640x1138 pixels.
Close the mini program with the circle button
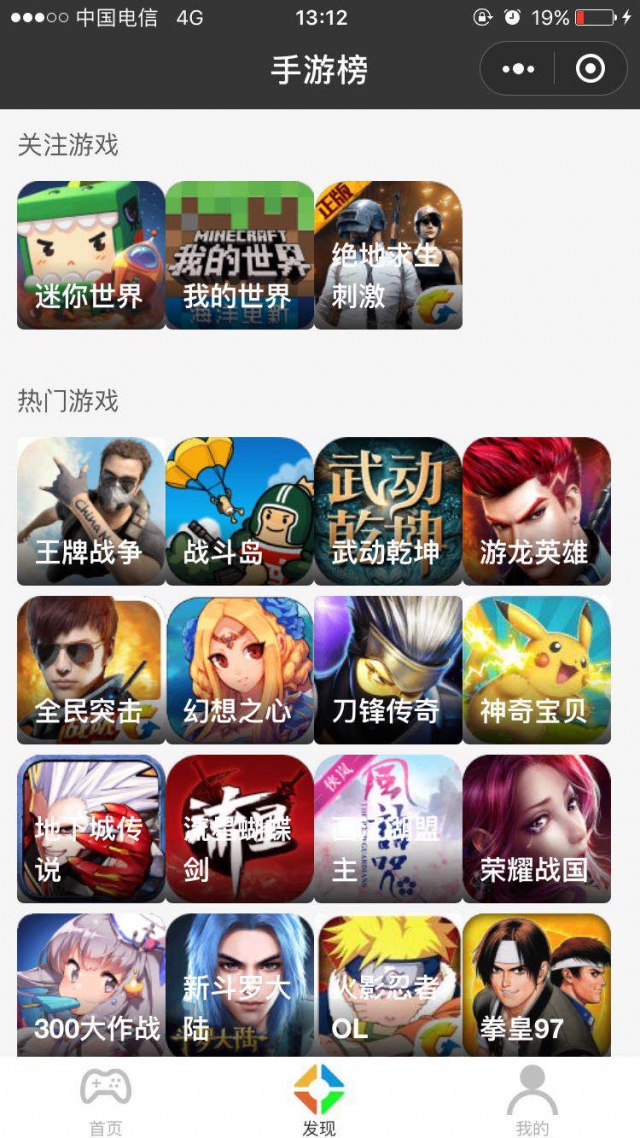[x=590, y=69]
